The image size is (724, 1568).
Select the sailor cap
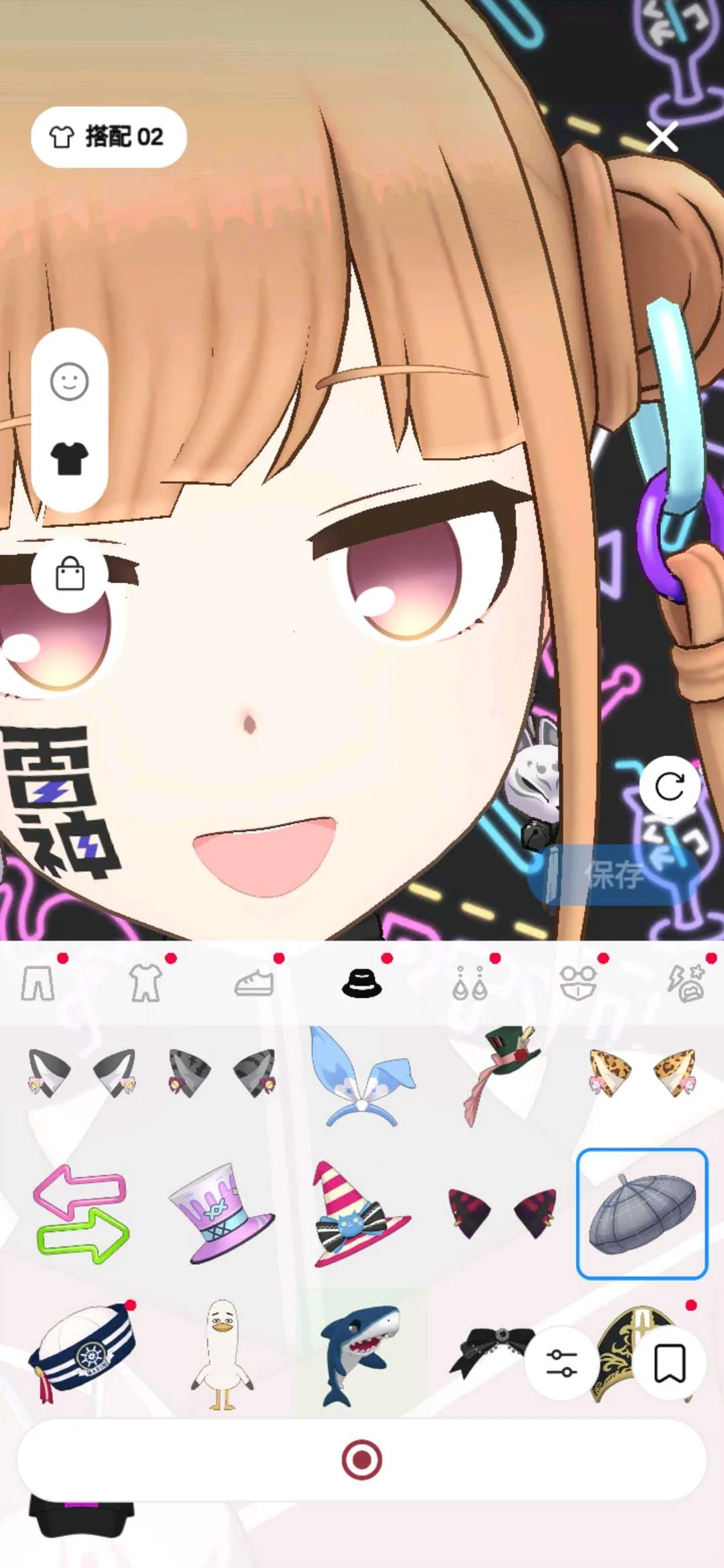(x=82, y=1354)
